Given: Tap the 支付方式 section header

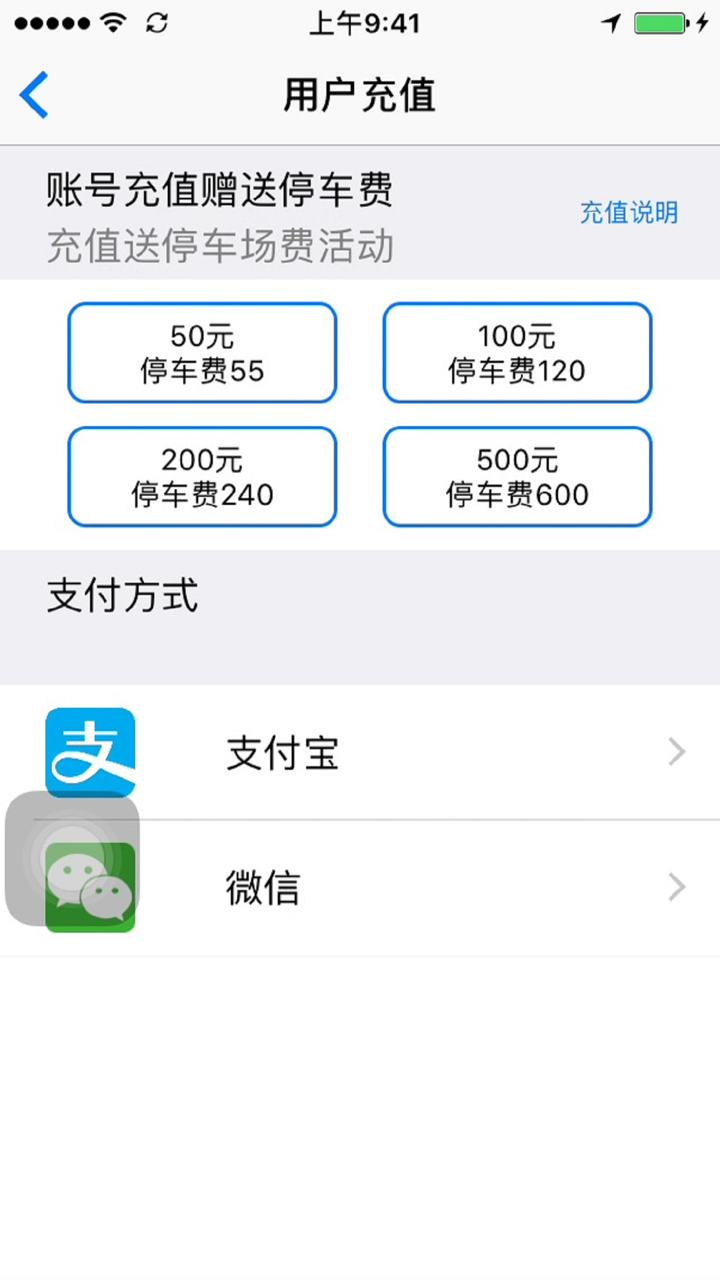Looking at the screenshot, I should (121, 596).
